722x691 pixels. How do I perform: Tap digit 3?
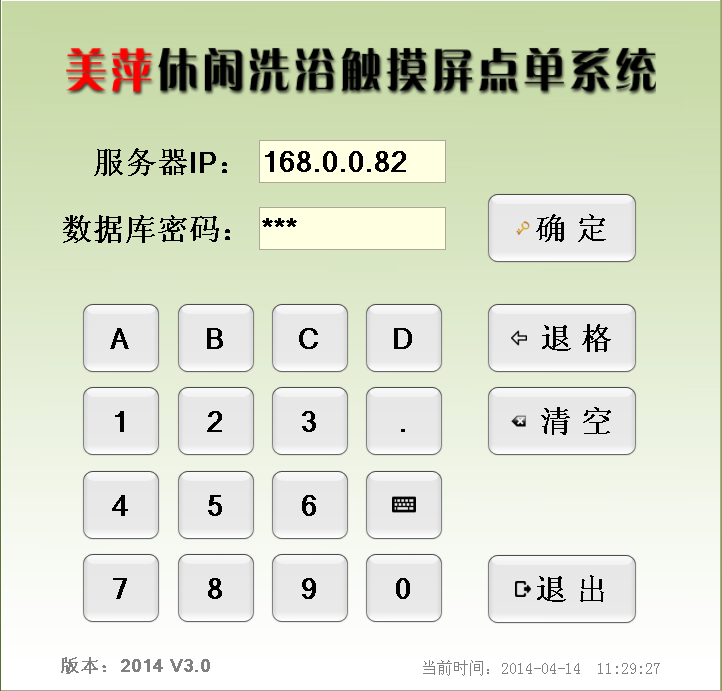coord(309,421)
